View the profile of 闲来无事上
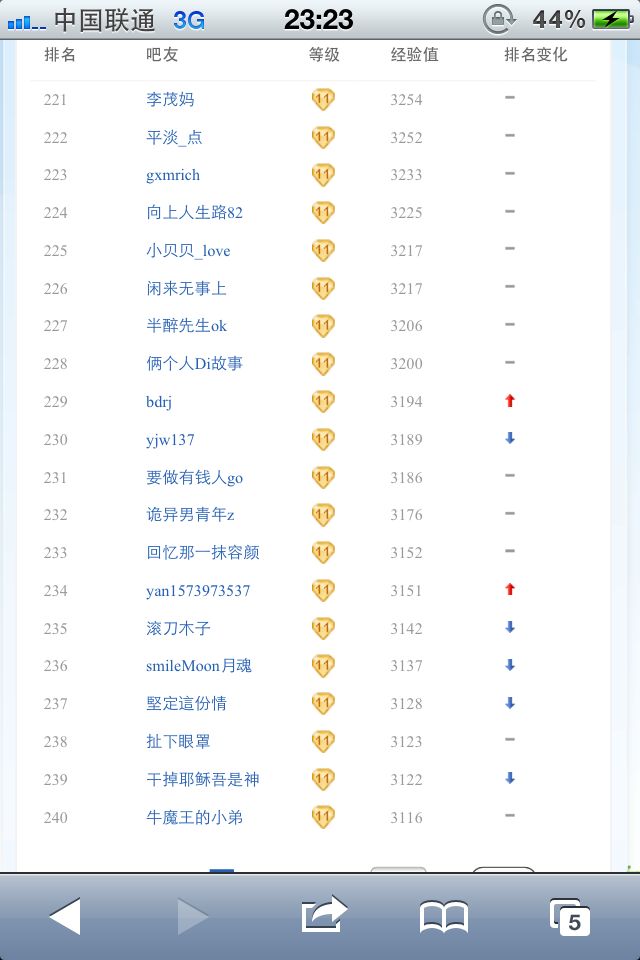 186,288
